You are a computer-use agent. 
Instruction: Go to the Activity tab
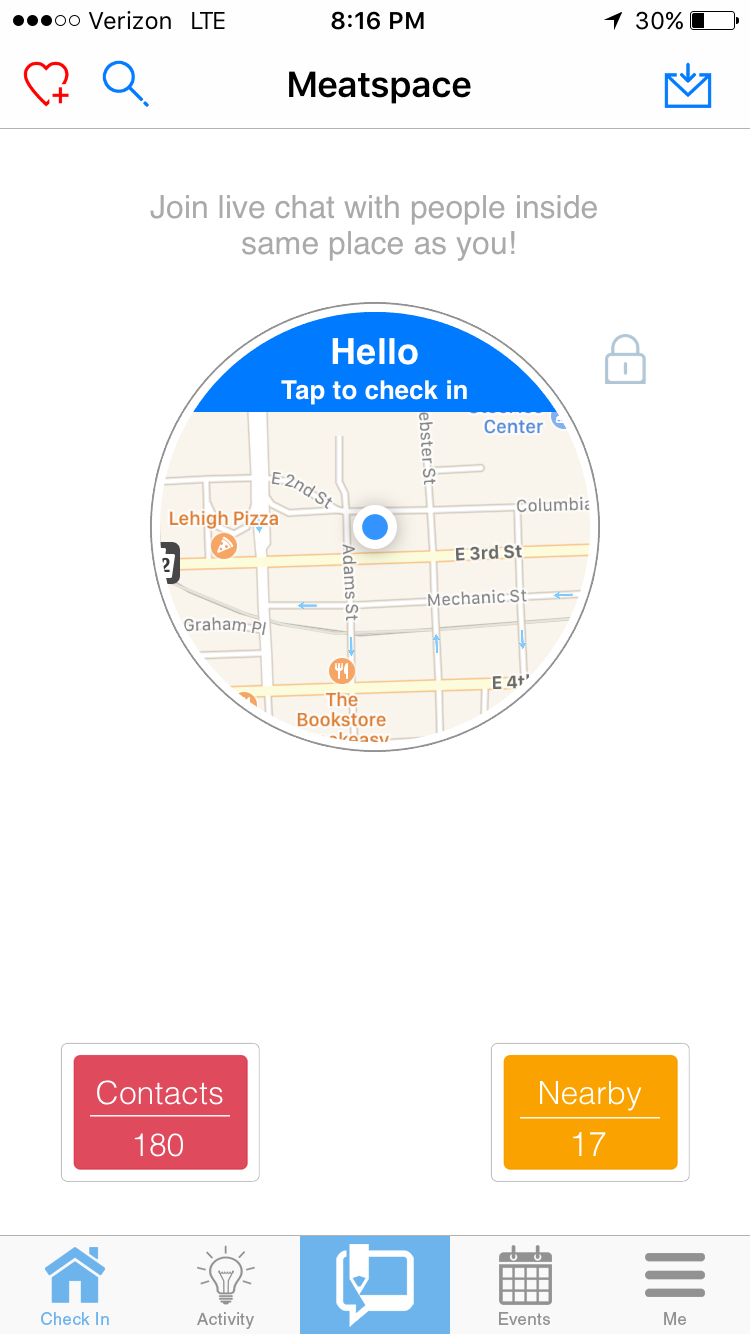pos(225,1286)
